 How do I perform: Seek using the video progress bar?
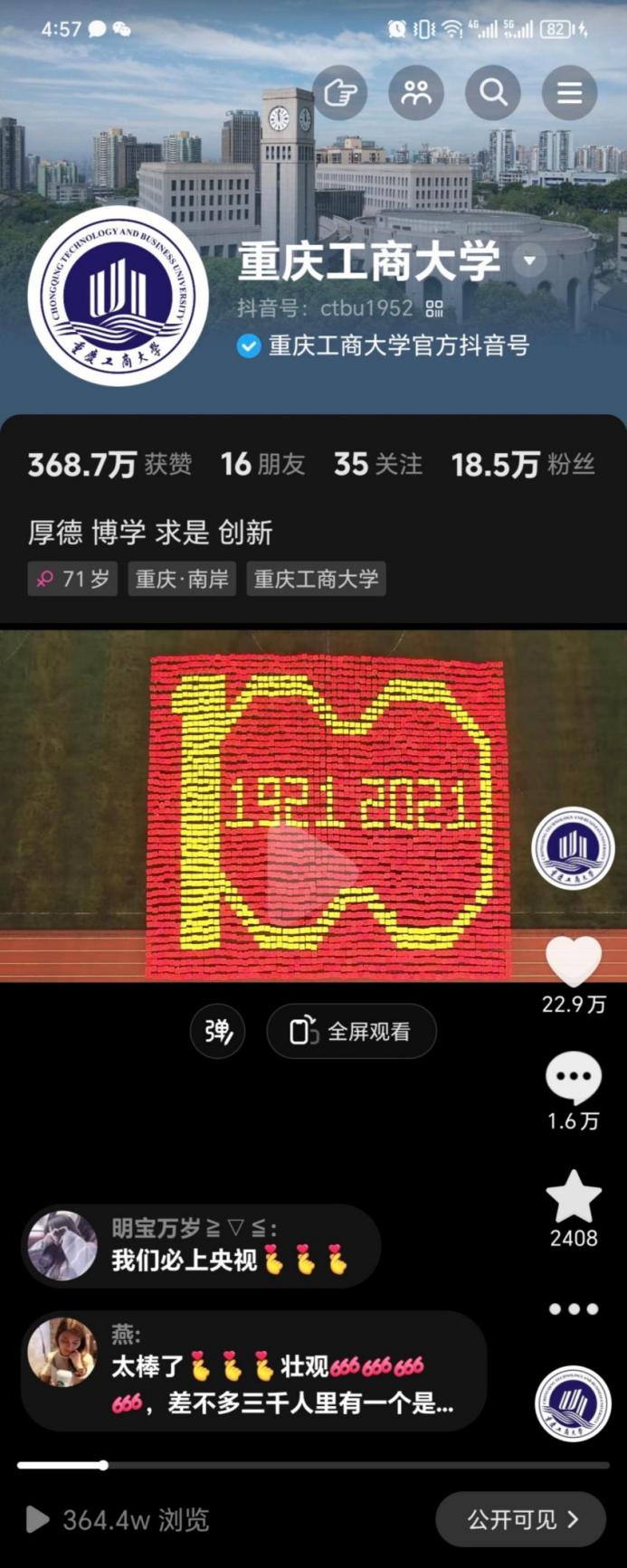[x=313, y=1465]
